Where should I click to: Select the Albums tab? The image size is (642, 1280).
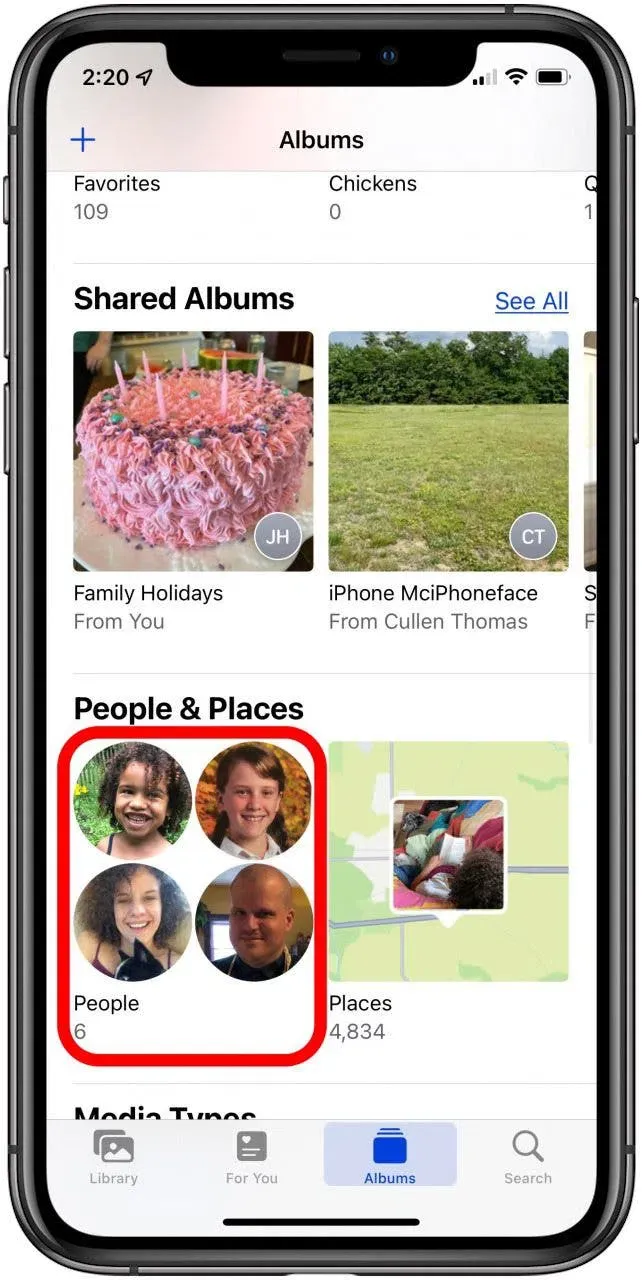point(390,1157)
